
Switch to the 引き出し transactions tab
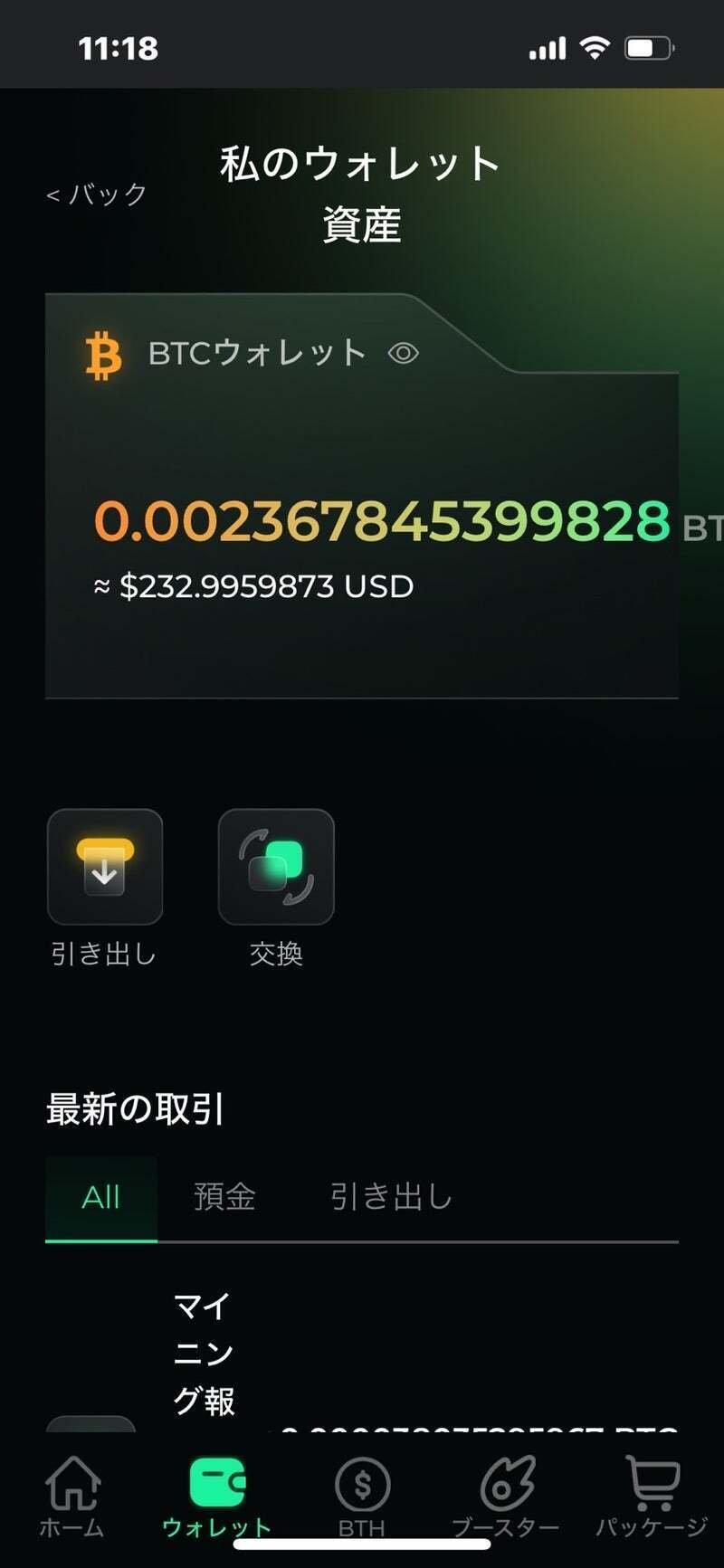tap(390, 1197)
